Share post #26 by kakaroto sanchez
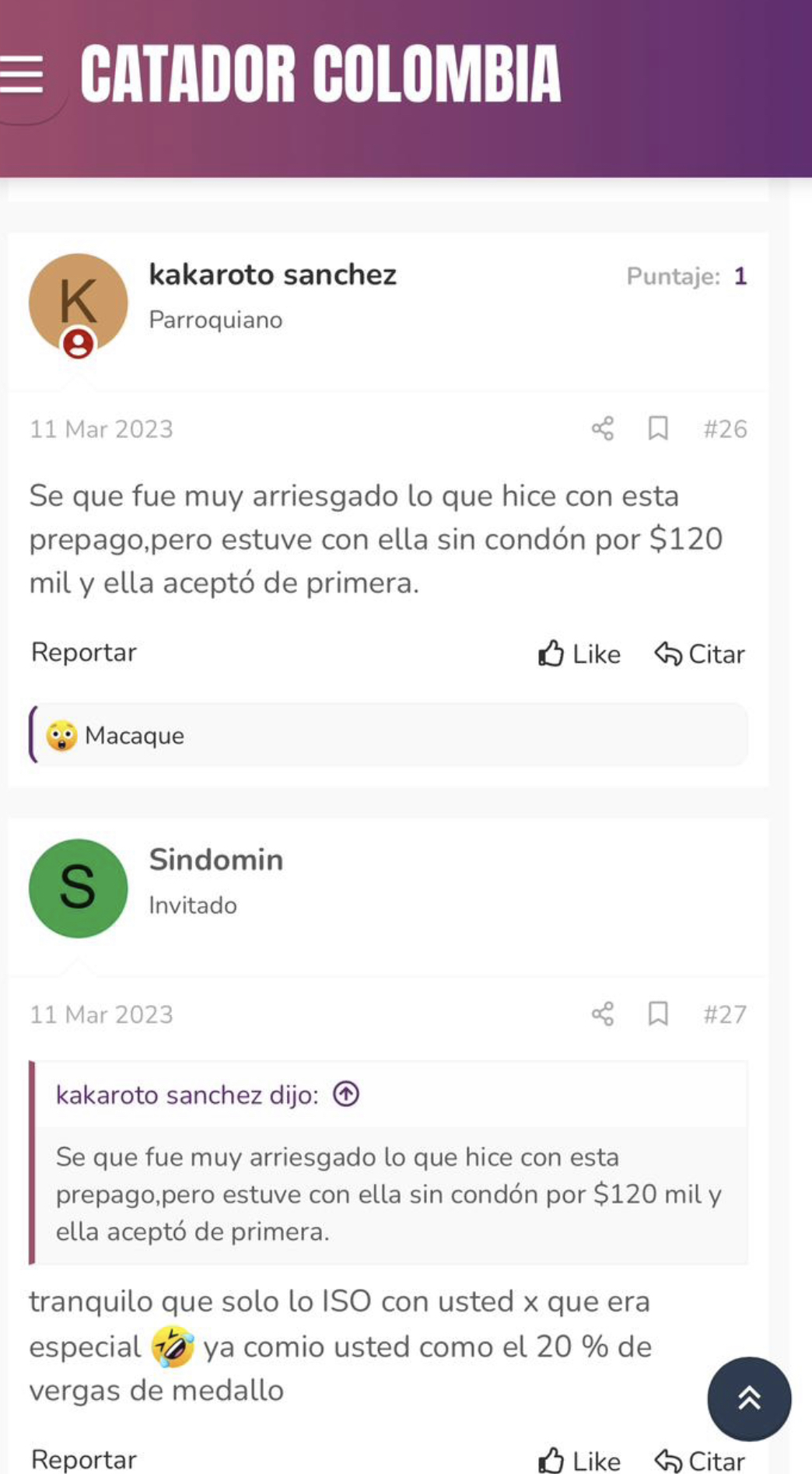Viewport: 812px width, 1474px height. pyautogui.click(x=603, y=429)
